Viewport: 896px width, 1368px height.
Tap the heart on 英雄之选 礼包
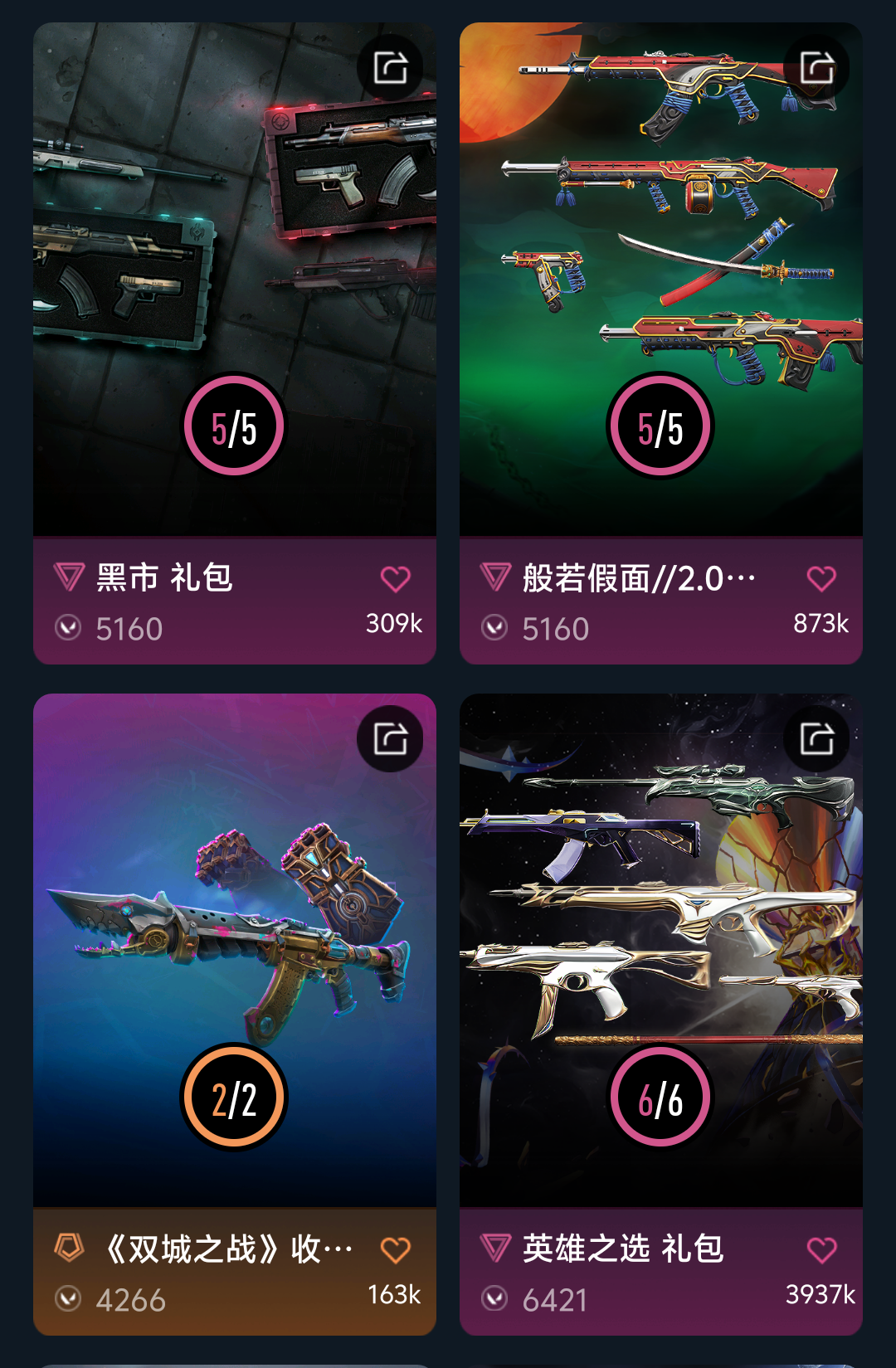click(x=821, y=1249)
